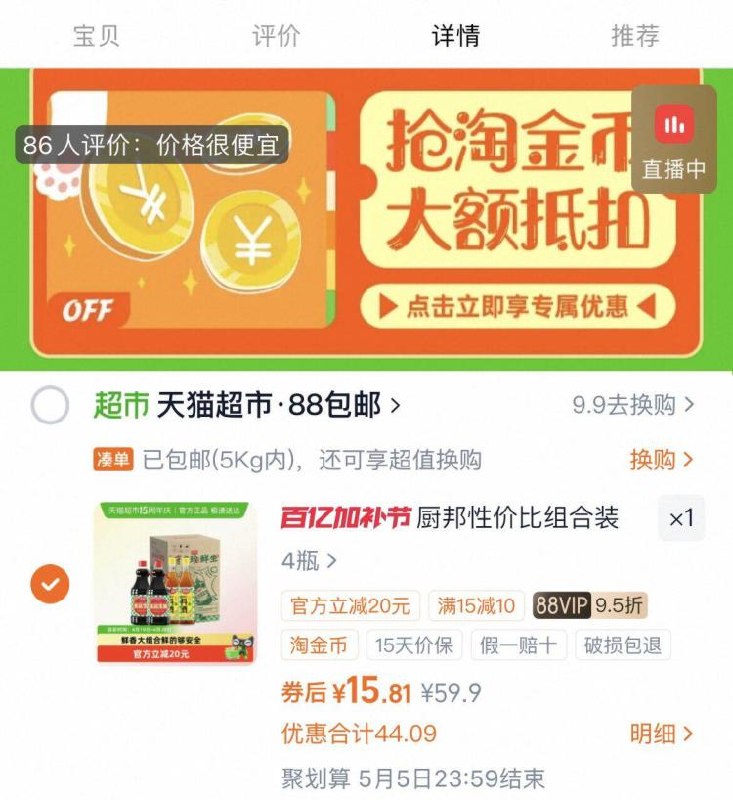This screenshot has height=800, width=733.
Task: Uncheck the 厨邦性价比组合装 item
Action: (50, 583)
